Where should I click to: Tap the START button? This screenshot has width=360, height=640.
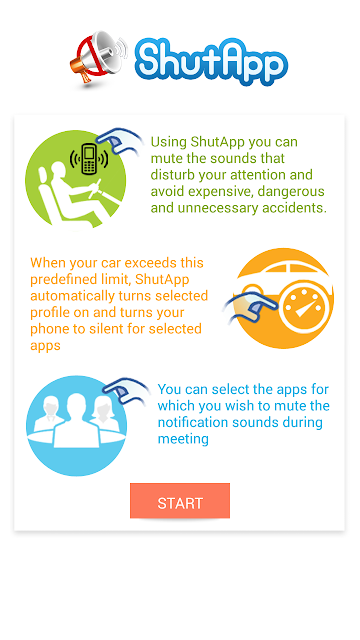tap(180, 501)
